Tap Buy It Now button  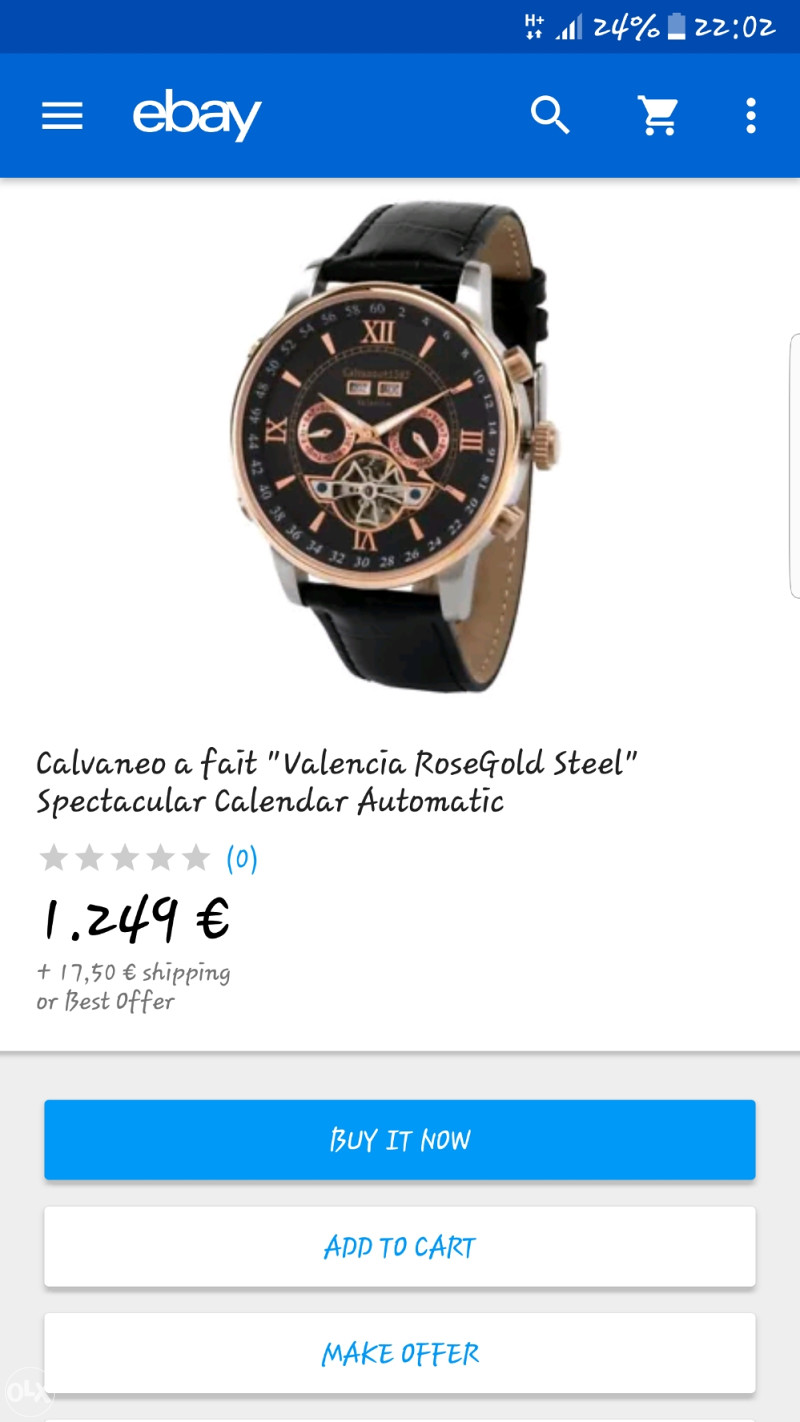pyautogui.click(x=400, y=1140)
